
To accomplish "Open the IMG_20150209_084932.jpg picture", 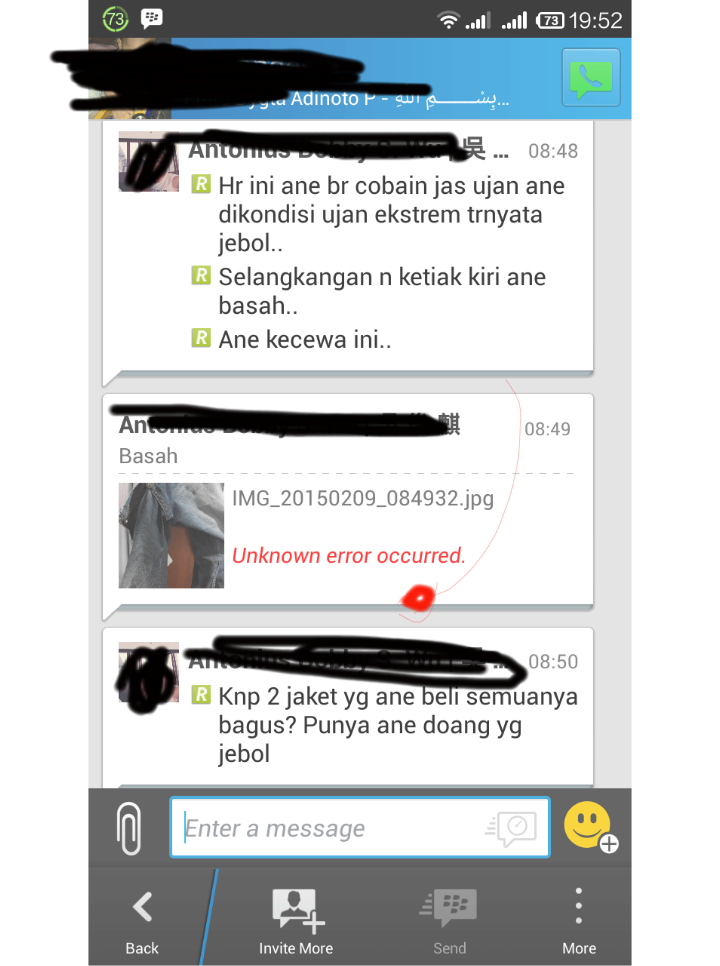I will pyautogui.click(x=171, y=536).
